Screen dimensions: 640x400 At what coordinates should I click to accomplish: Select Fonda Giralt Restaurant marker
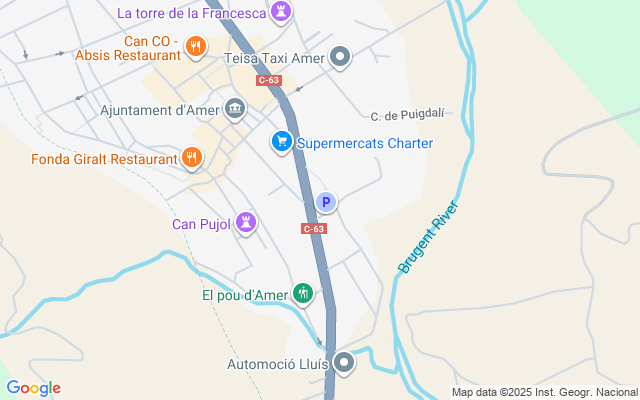[x=191, y=157]
